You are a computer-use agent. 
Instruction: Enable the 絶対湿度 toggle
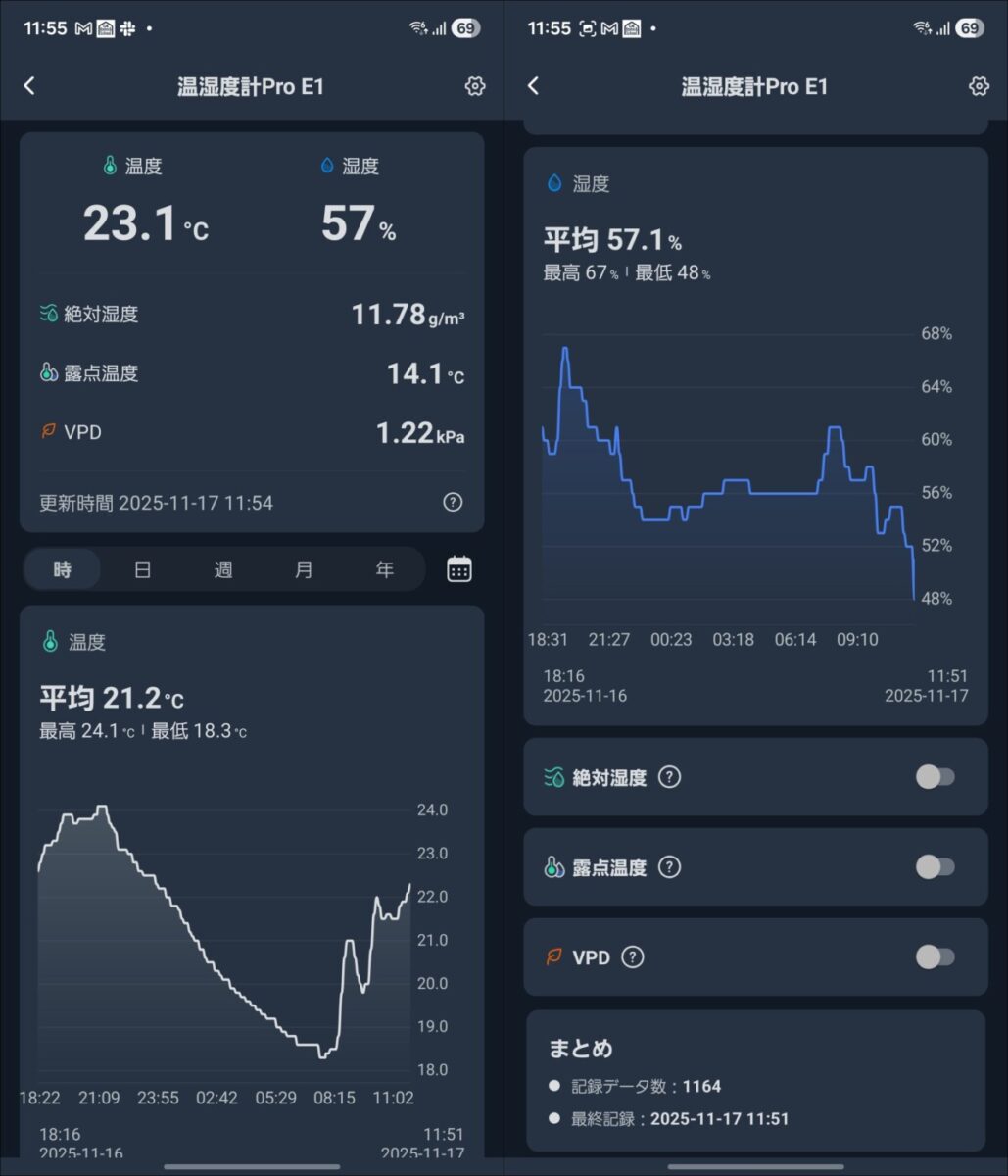pyautogui.click(x=935, y=777)
